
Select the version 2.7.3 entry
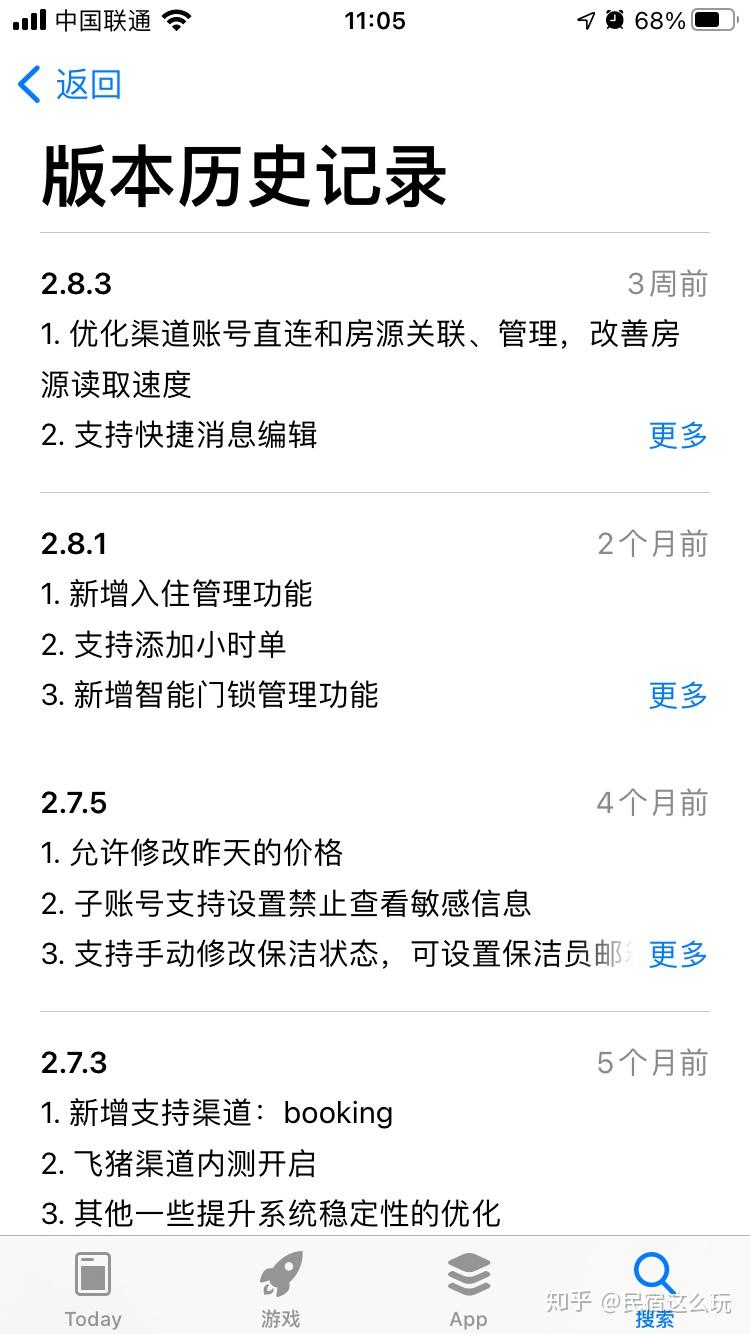click(x=74, y=1063)
